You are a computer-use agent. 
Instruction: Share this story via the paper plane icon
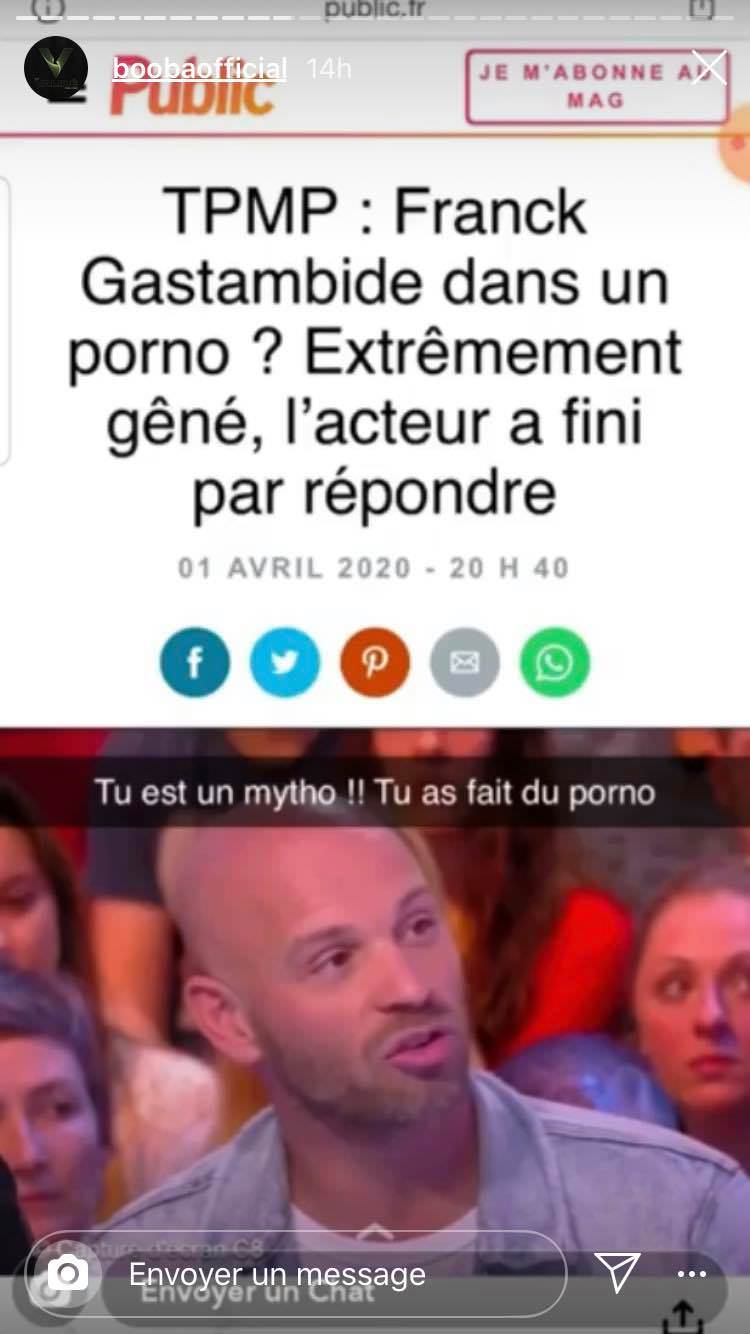pyautogui.click(x=617, y=1273)
